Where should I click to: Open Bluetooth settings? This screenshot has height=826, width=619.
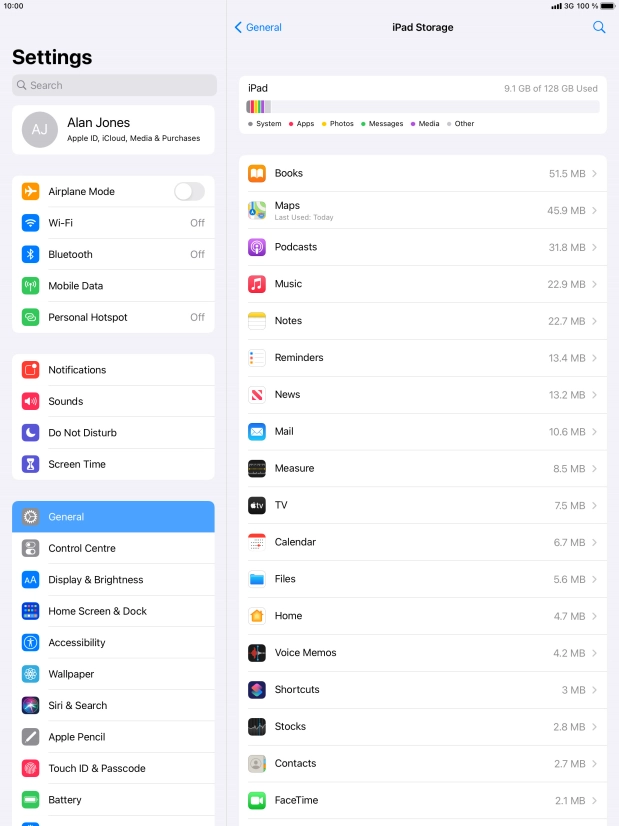tap(113, 254)
